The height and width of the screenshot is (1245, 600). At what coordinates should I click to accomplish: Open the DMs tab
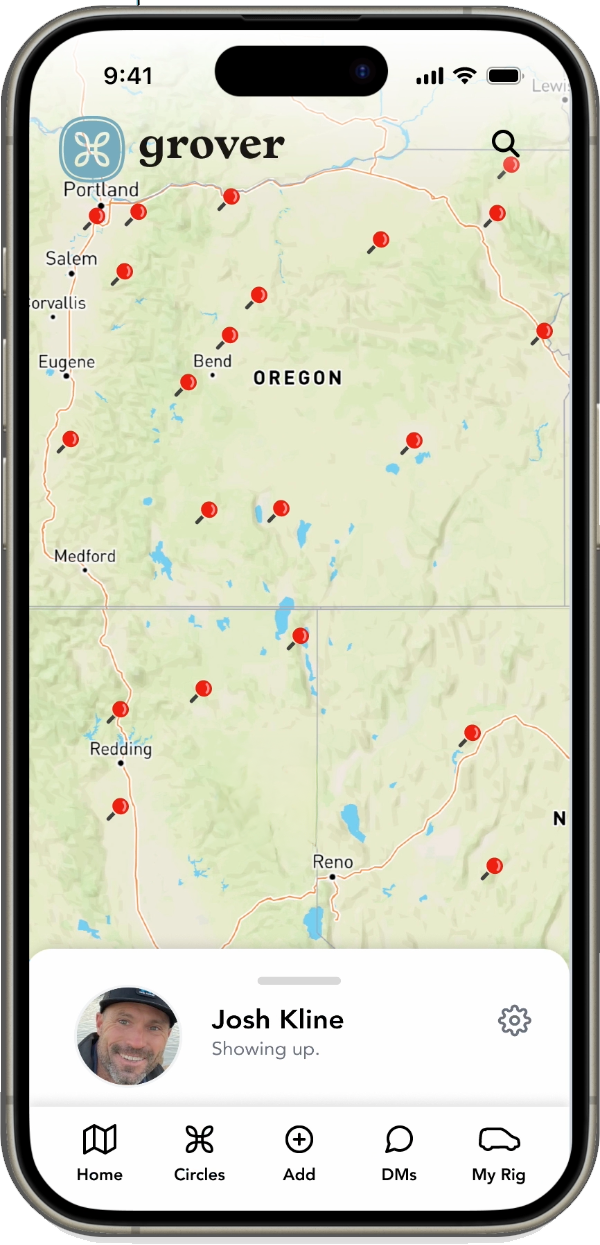pos(399,1151)
